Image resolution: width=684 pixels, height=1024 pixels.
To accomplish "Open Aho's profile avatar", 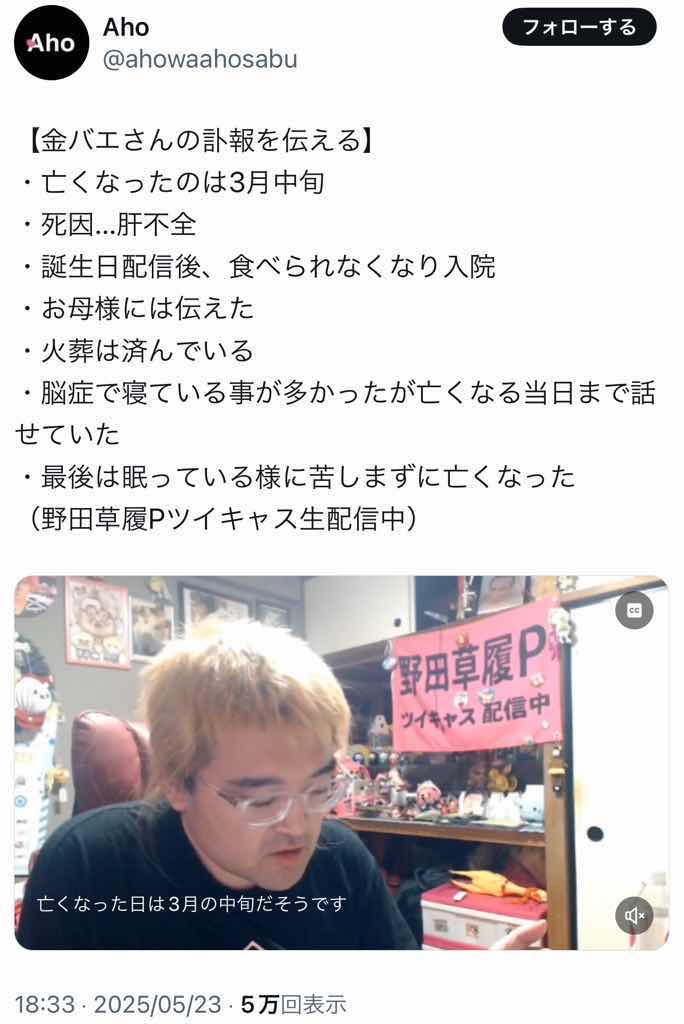I will coord(51,42).
